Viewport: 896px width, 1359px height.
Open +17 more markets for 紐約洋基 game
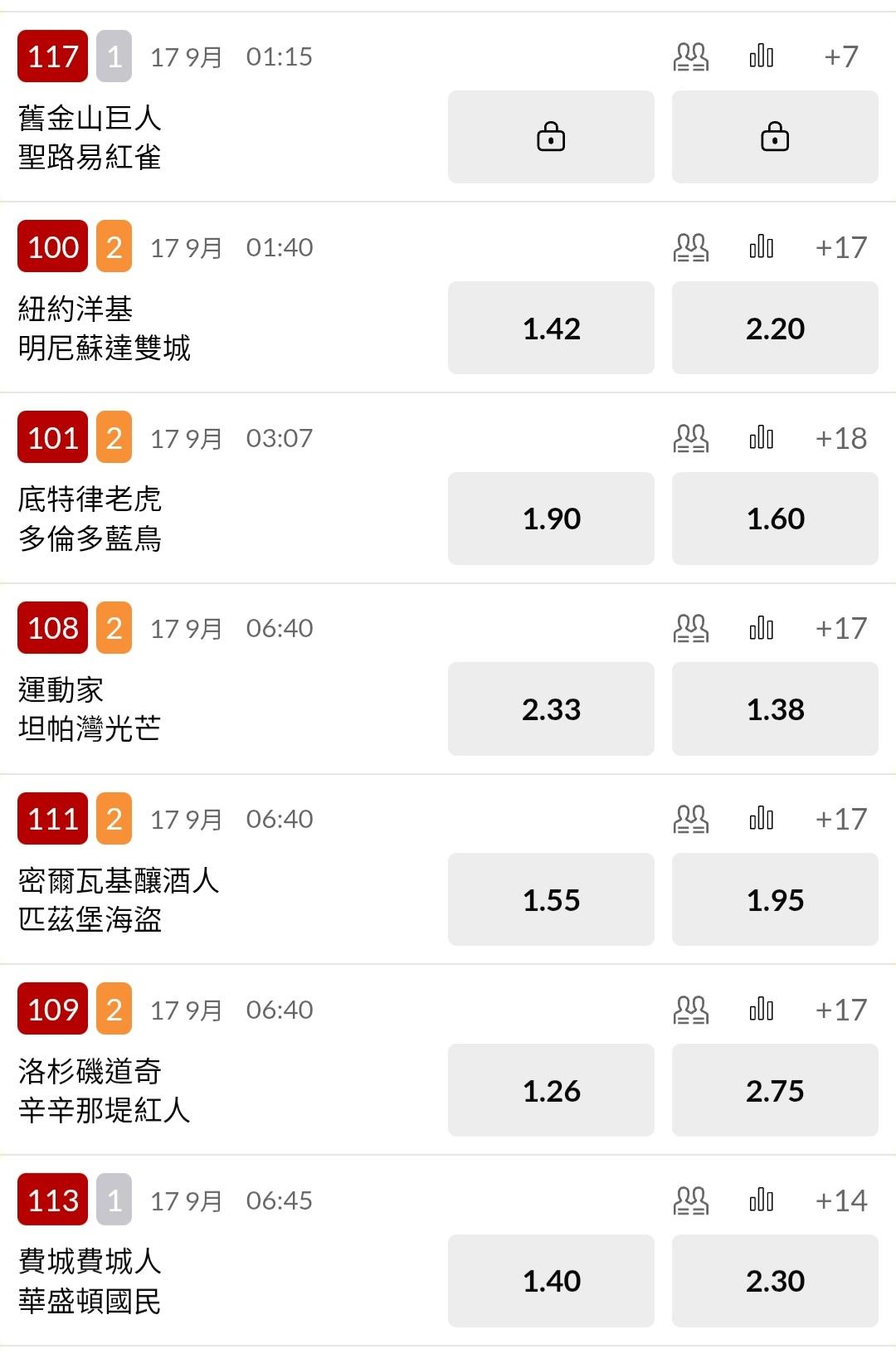click(841, 247)
